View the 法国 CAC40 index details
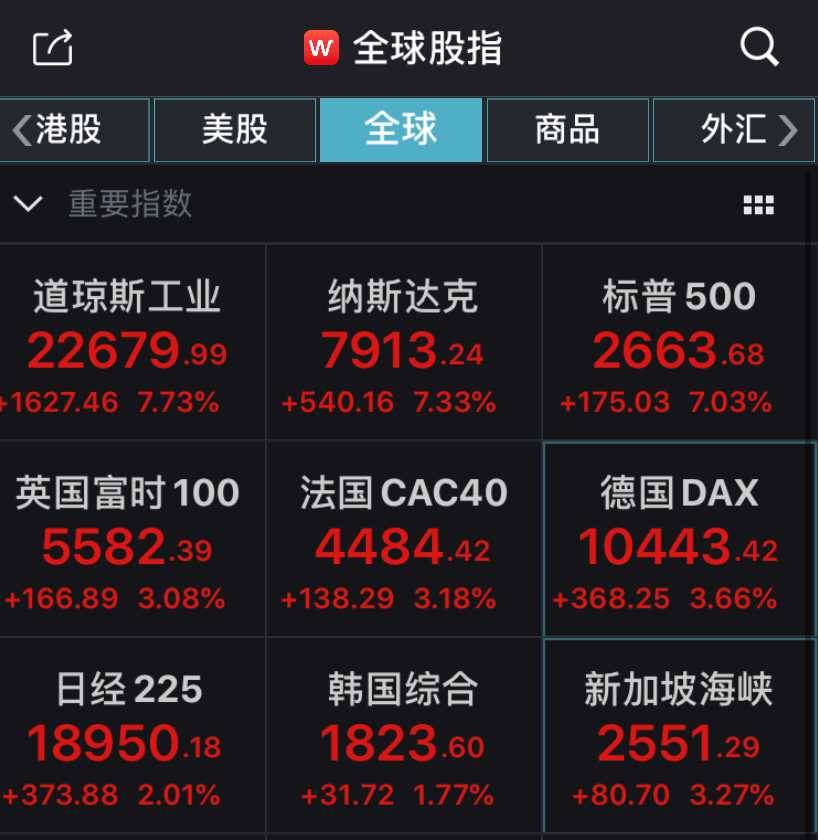The height and width of the screenshot is (840, 818). [403, 540]
